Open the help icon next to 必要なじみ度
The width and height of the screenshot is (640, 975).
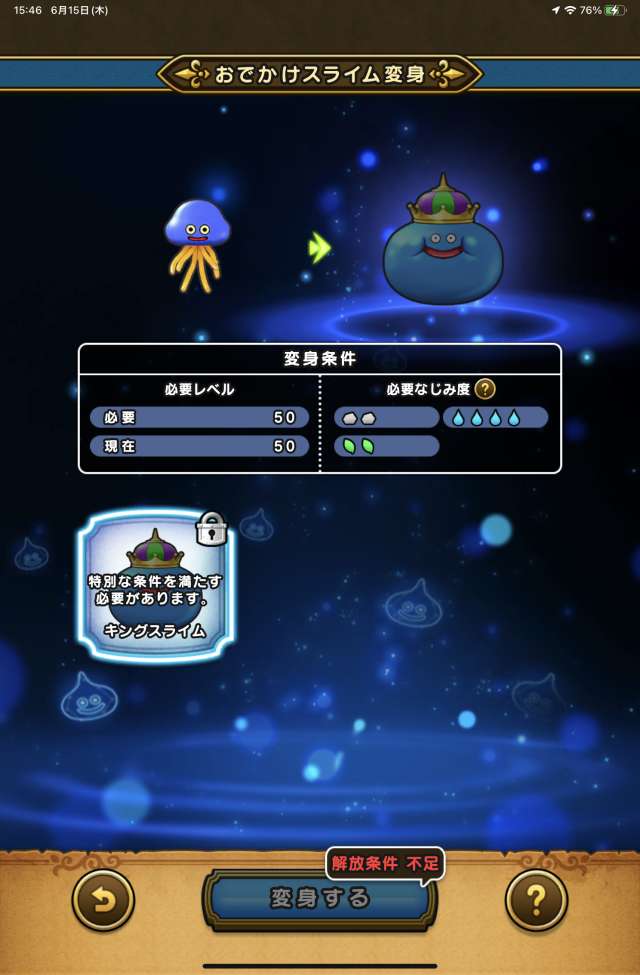point(485,389)
